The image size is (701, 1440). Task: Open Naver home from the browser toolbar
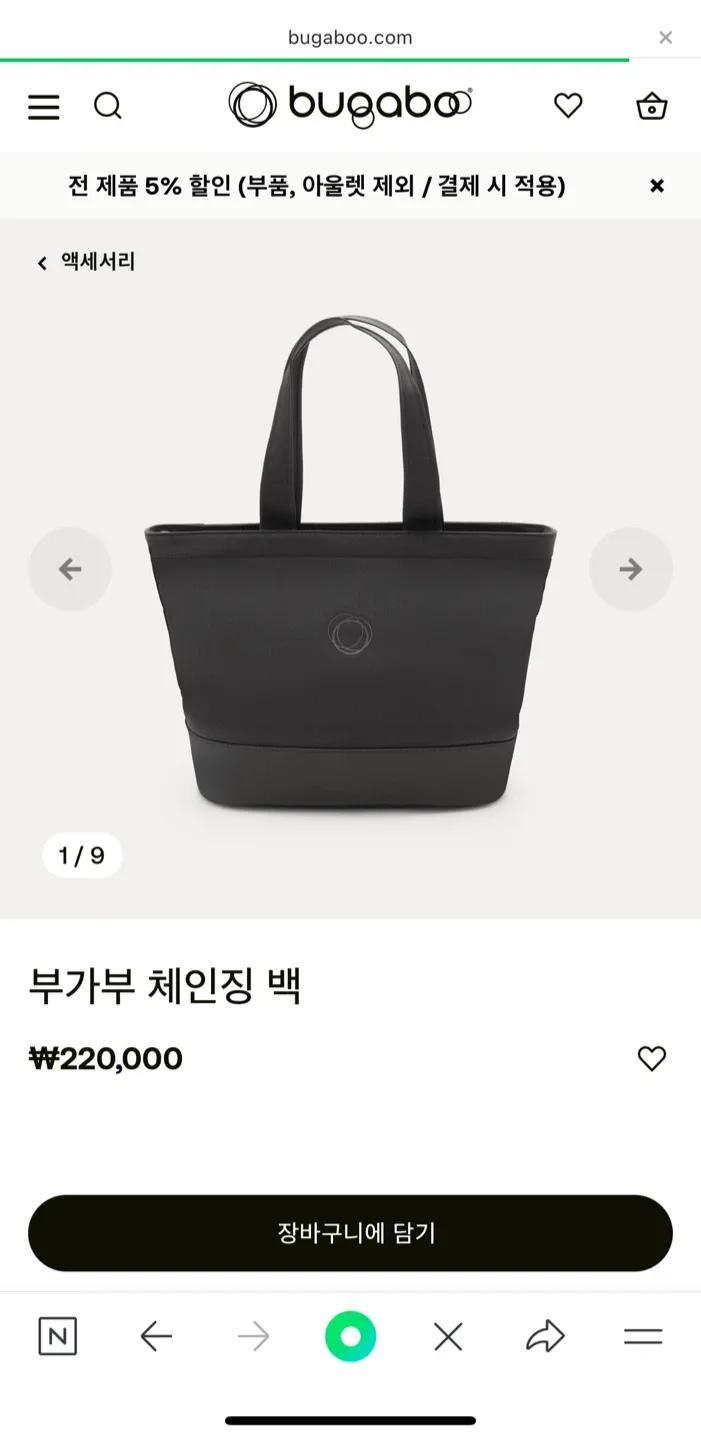click(58, 1336)
